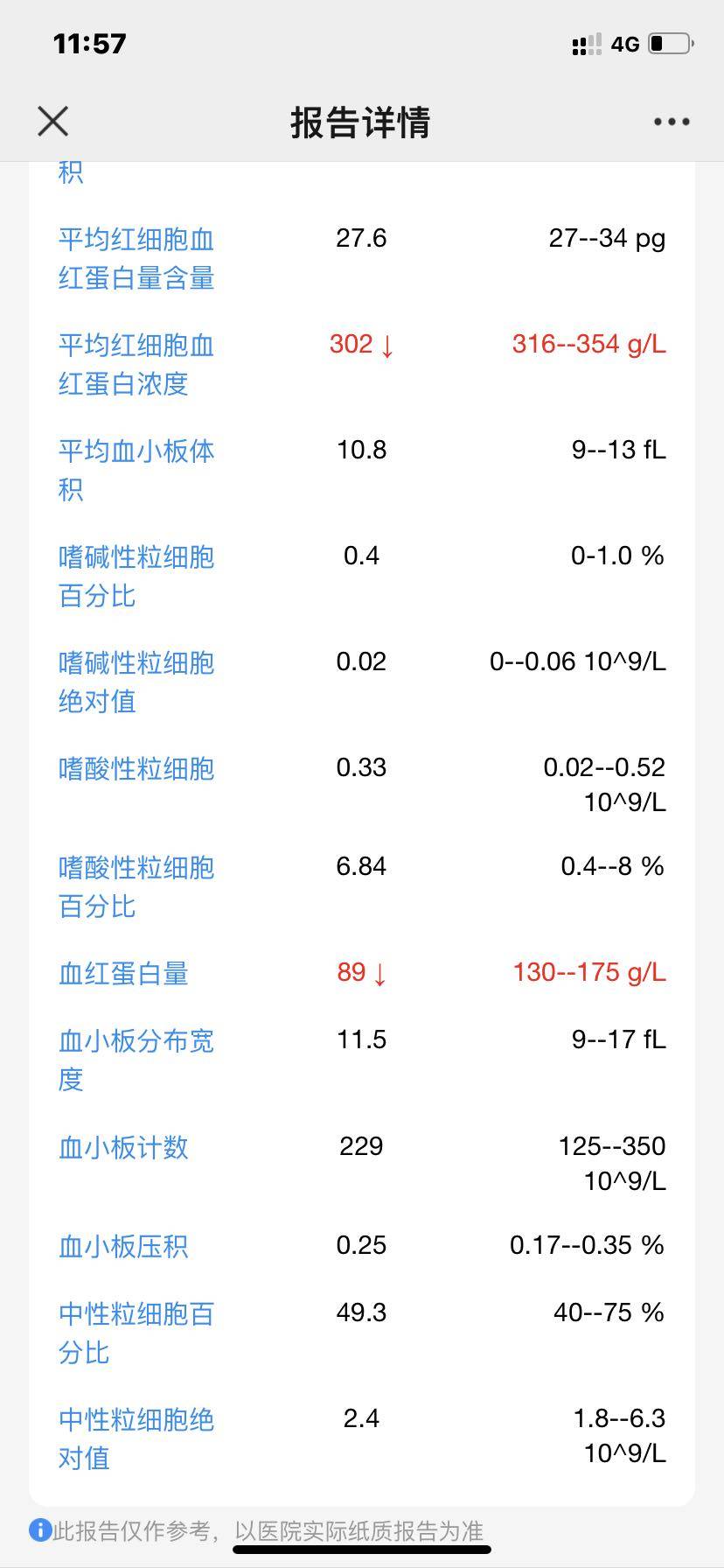
Task: Close the report details page
Action: 53,122
